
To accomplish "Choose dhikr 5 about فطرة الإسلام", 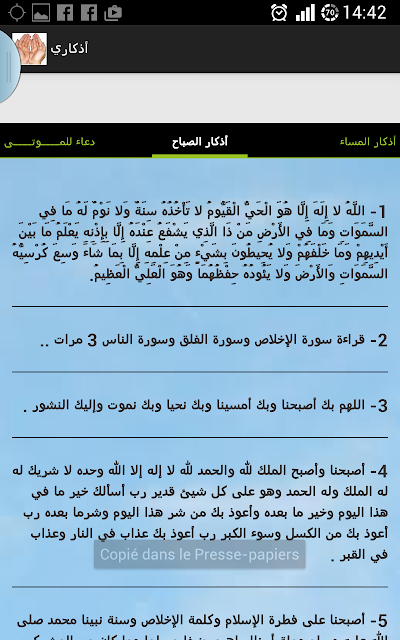I will pos(200,627).
